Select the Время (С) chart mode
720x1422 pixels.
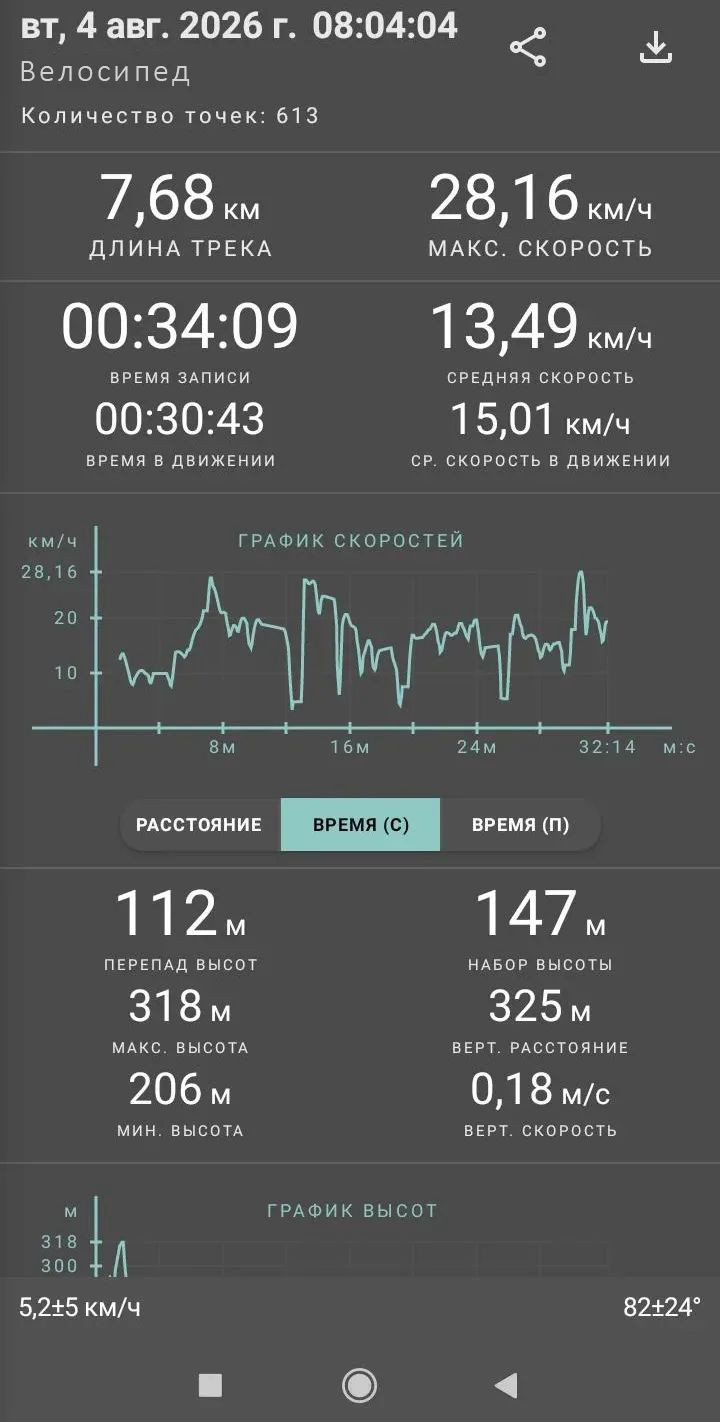point(360,825)
